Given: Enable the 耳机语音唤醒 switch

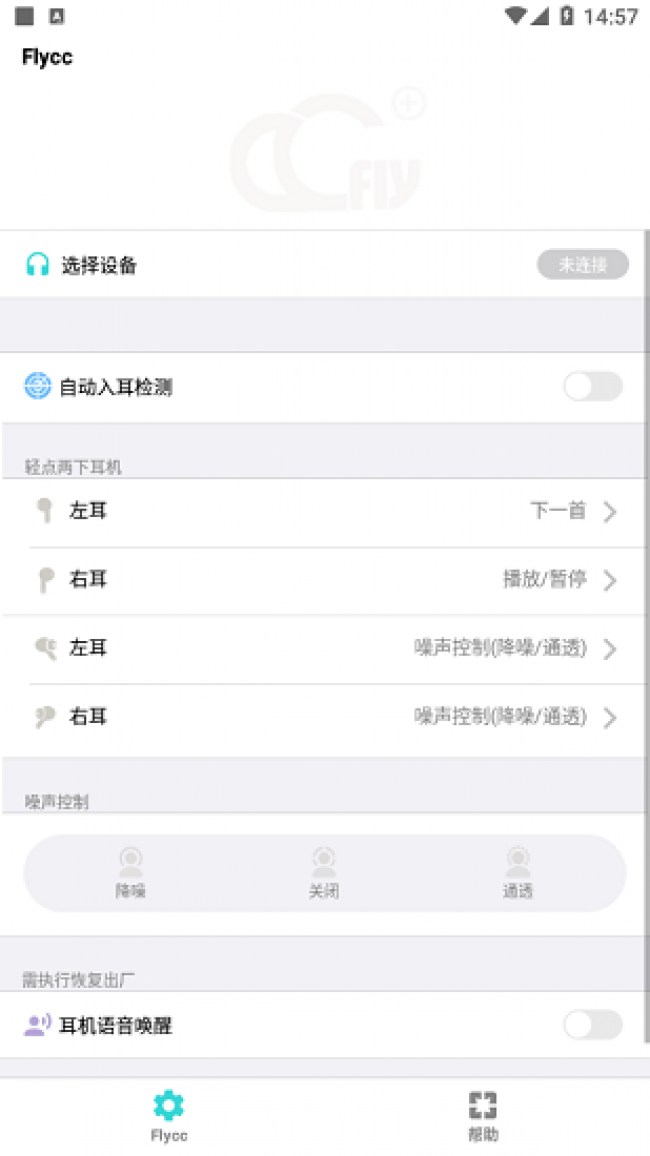Looking at the screenshot, I should click(593, 1025).
